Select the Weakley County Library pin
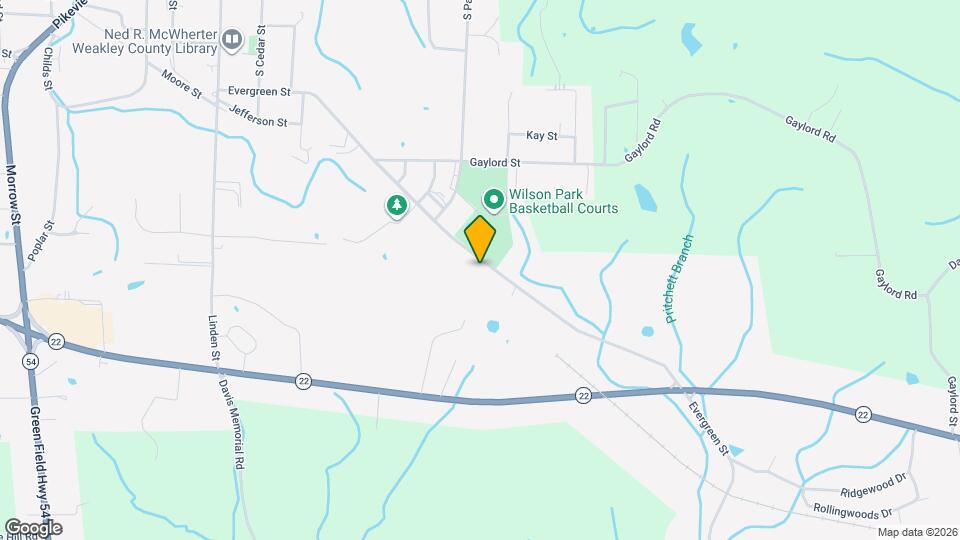 tap(232, 40)
